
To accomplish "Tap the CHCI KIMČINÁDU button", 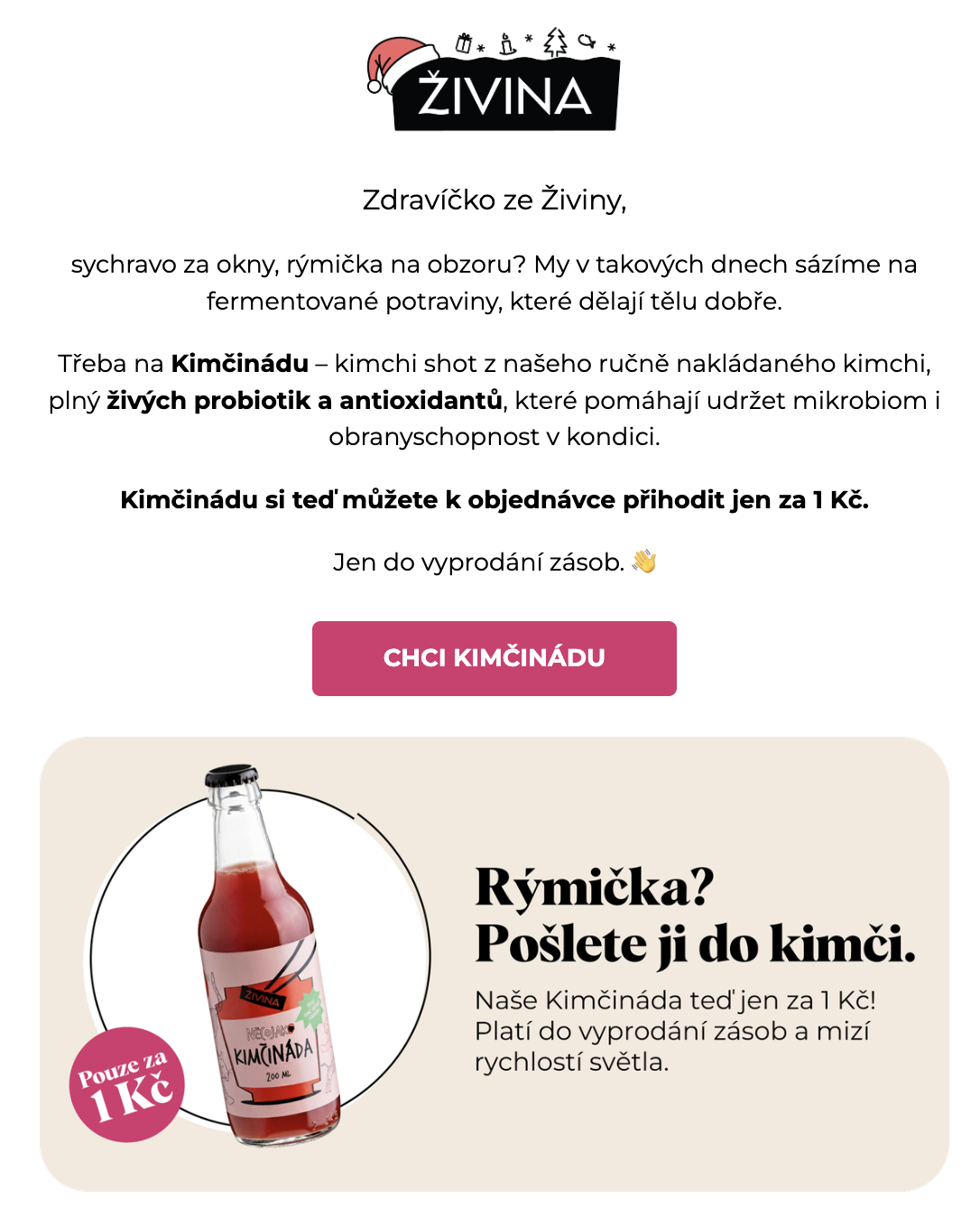I will point(494,658).
